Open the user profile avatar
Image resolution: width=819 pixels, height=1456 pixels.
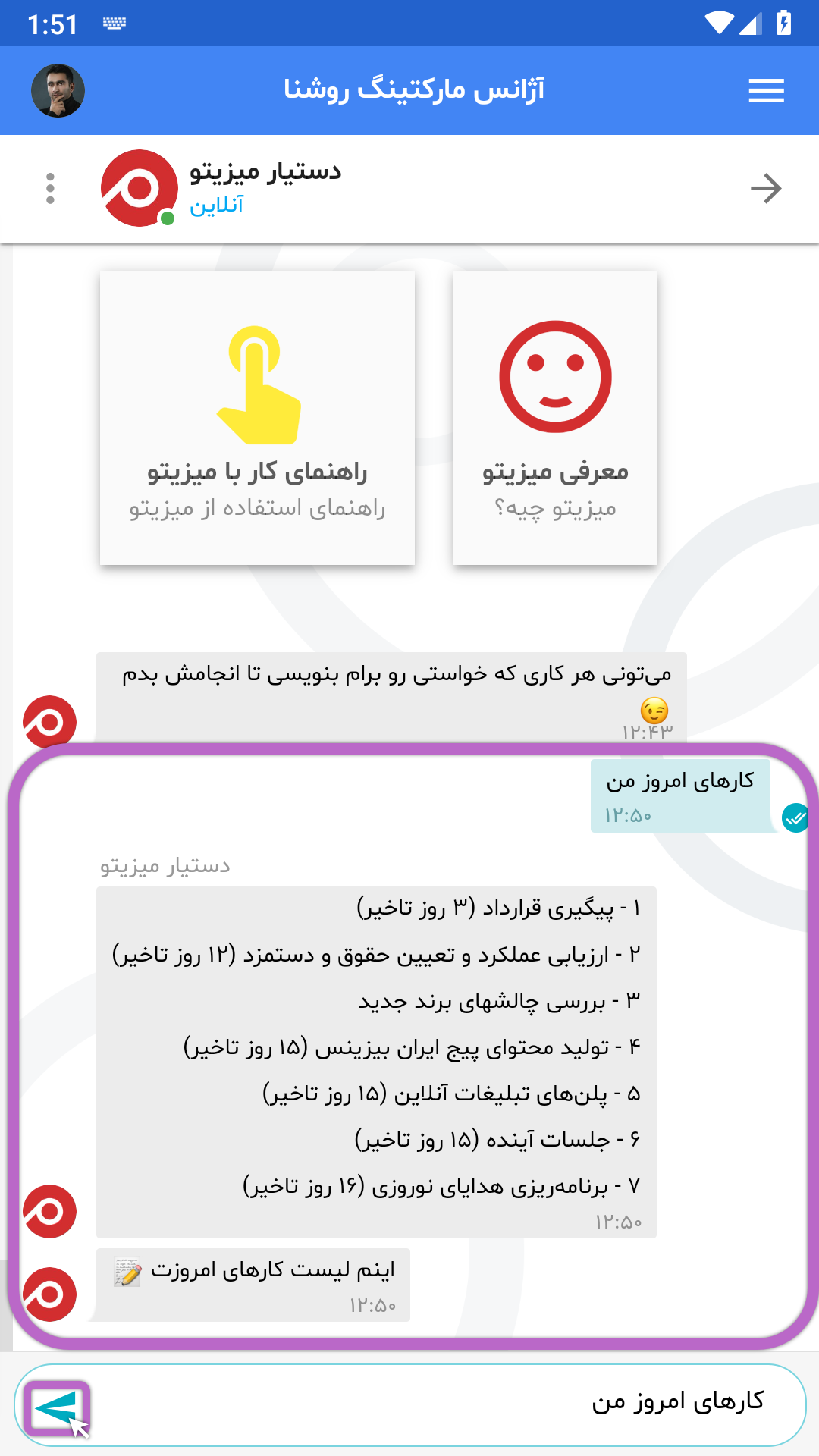click(58, 90)
